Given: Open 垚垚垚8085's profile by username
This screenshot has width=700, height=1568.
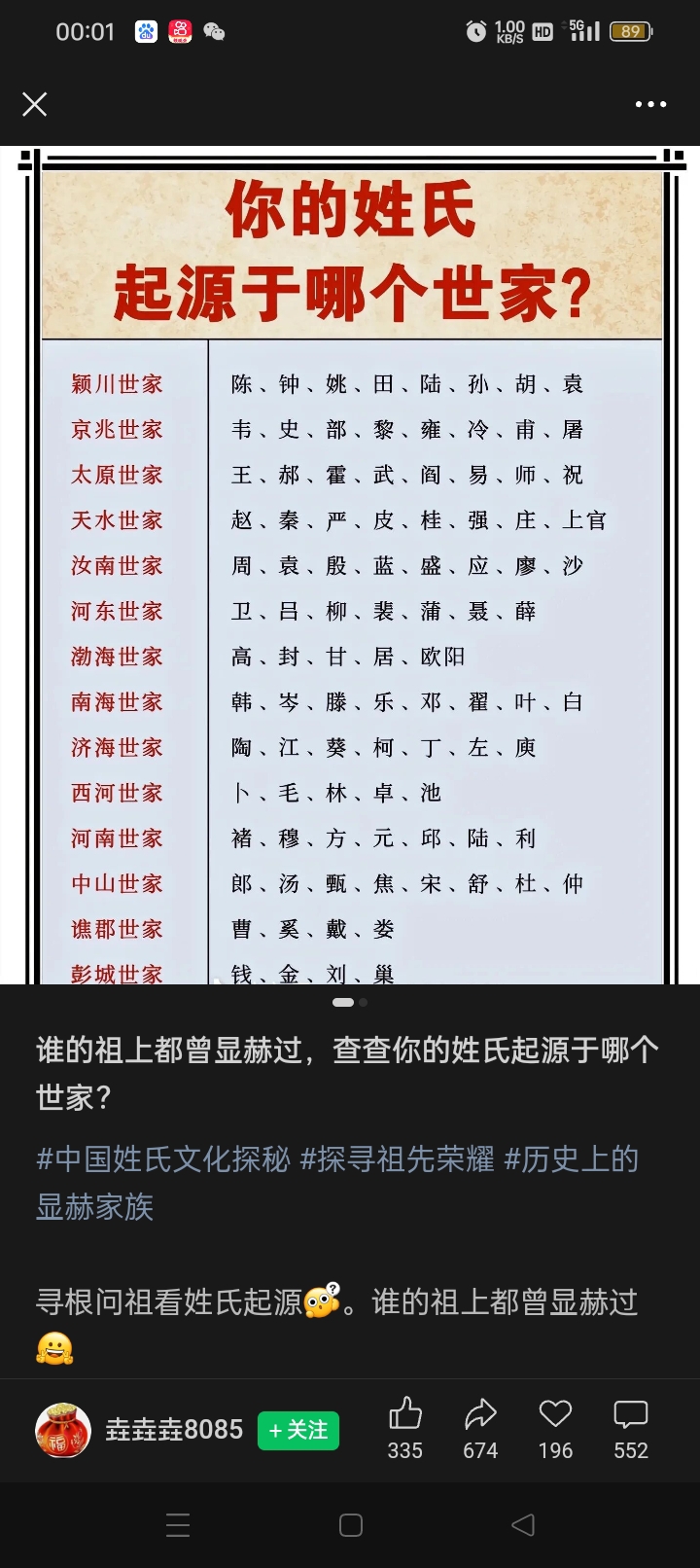Looking at the screenshot, I should coord(174,1430).
